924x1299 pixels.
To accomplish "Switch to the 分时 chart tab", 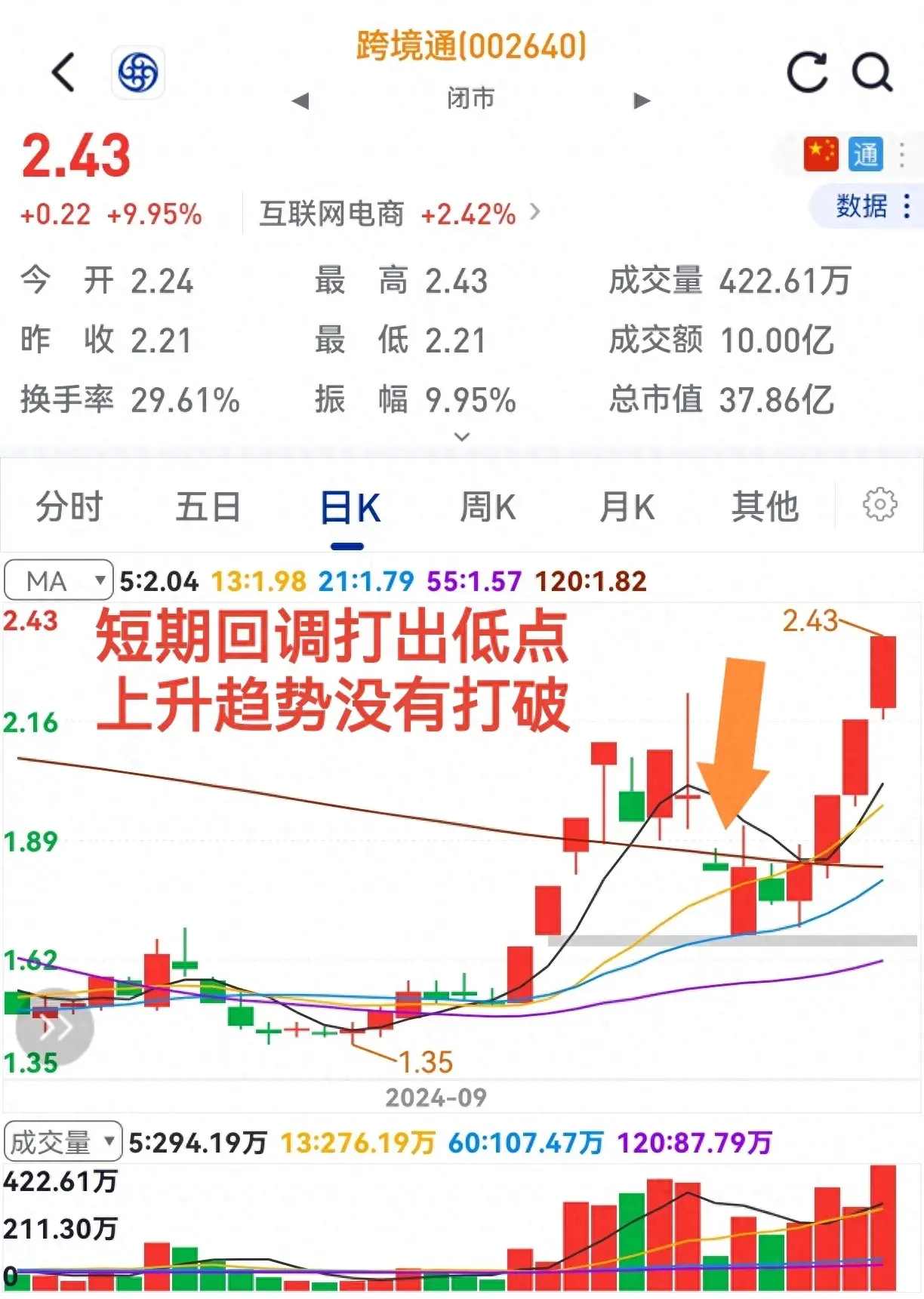I will [69, 506].
